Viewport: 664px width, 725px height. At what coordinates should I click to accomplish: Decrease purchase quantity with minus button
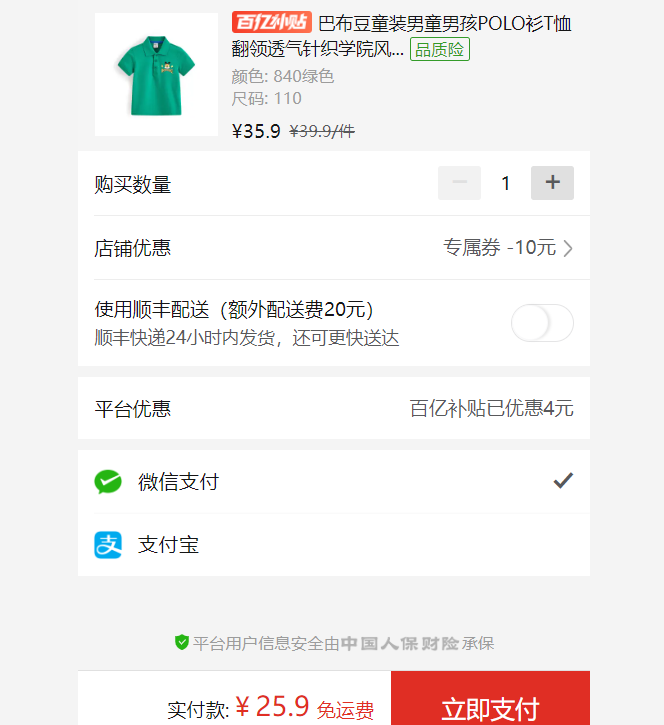click(460, 183)
